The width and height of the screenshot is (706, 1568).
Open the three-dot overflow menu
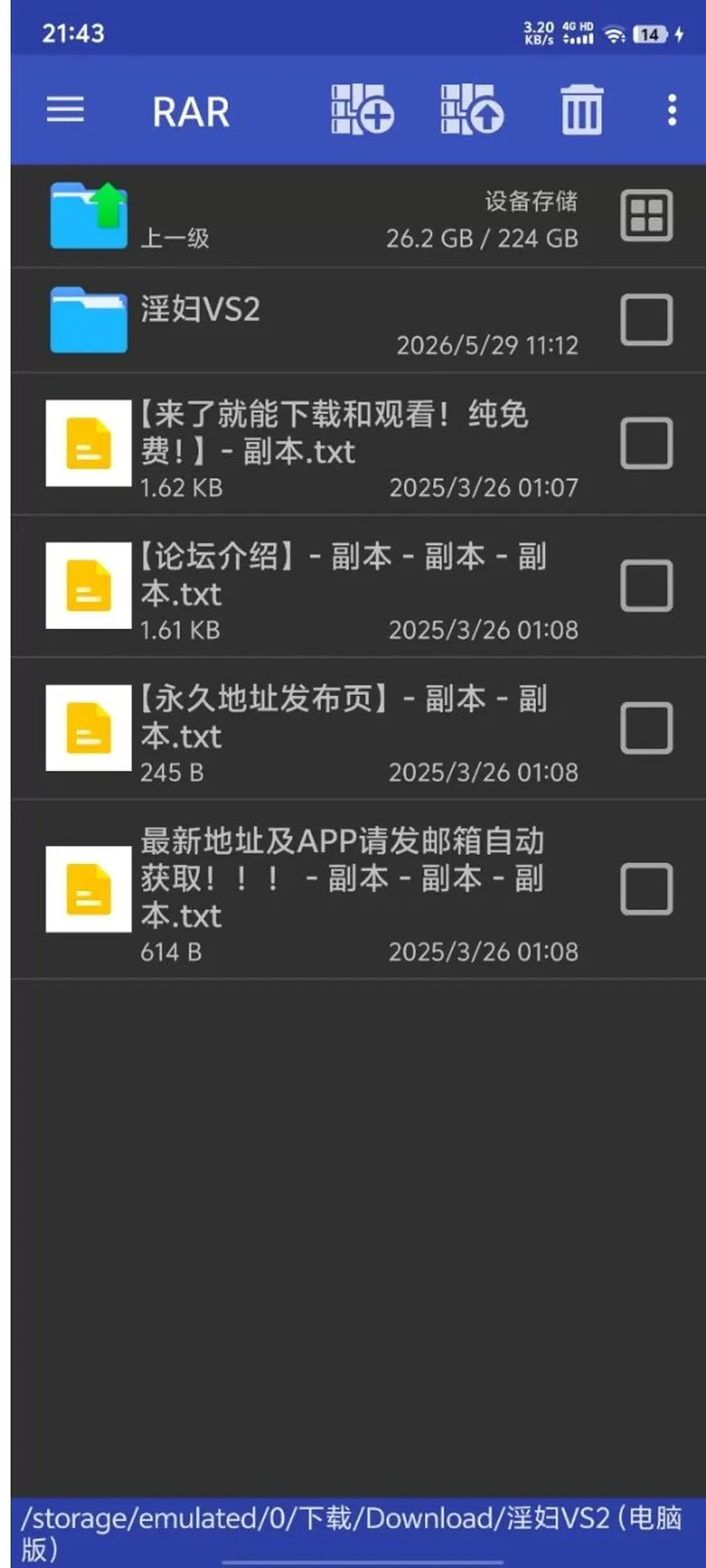pos(671,110)
